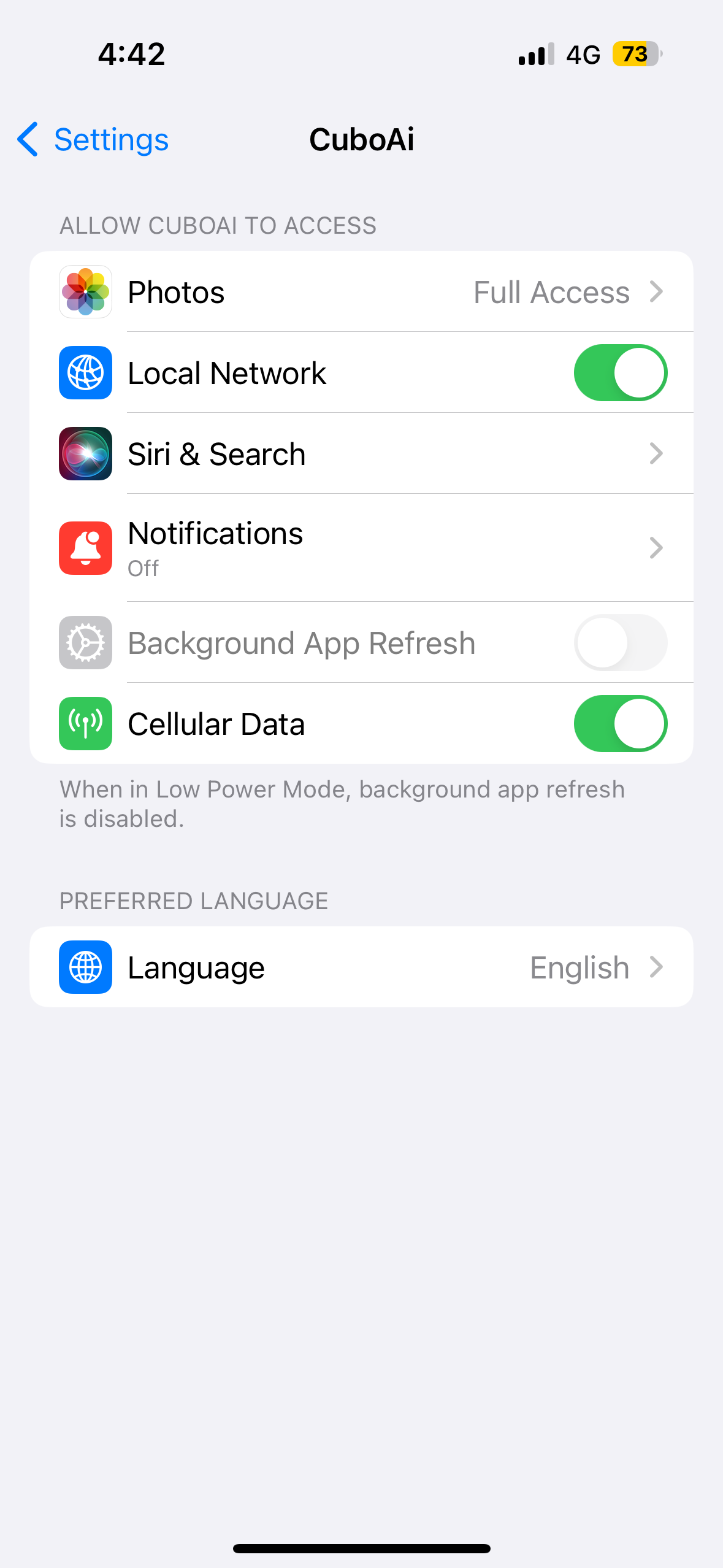The width and height of the screenshot is (723, 1568).
Task: Select the Siri & Search row
Action: (x=362, y=453)
